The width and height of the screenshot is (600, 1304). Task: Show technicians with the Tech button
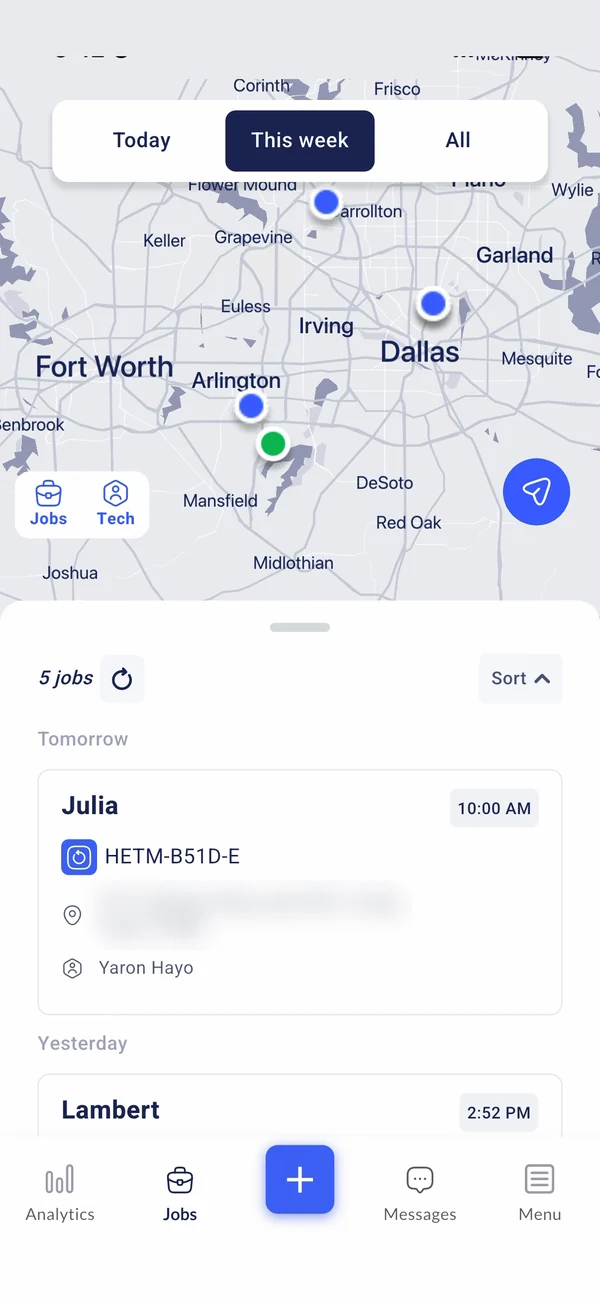[115, 504]
